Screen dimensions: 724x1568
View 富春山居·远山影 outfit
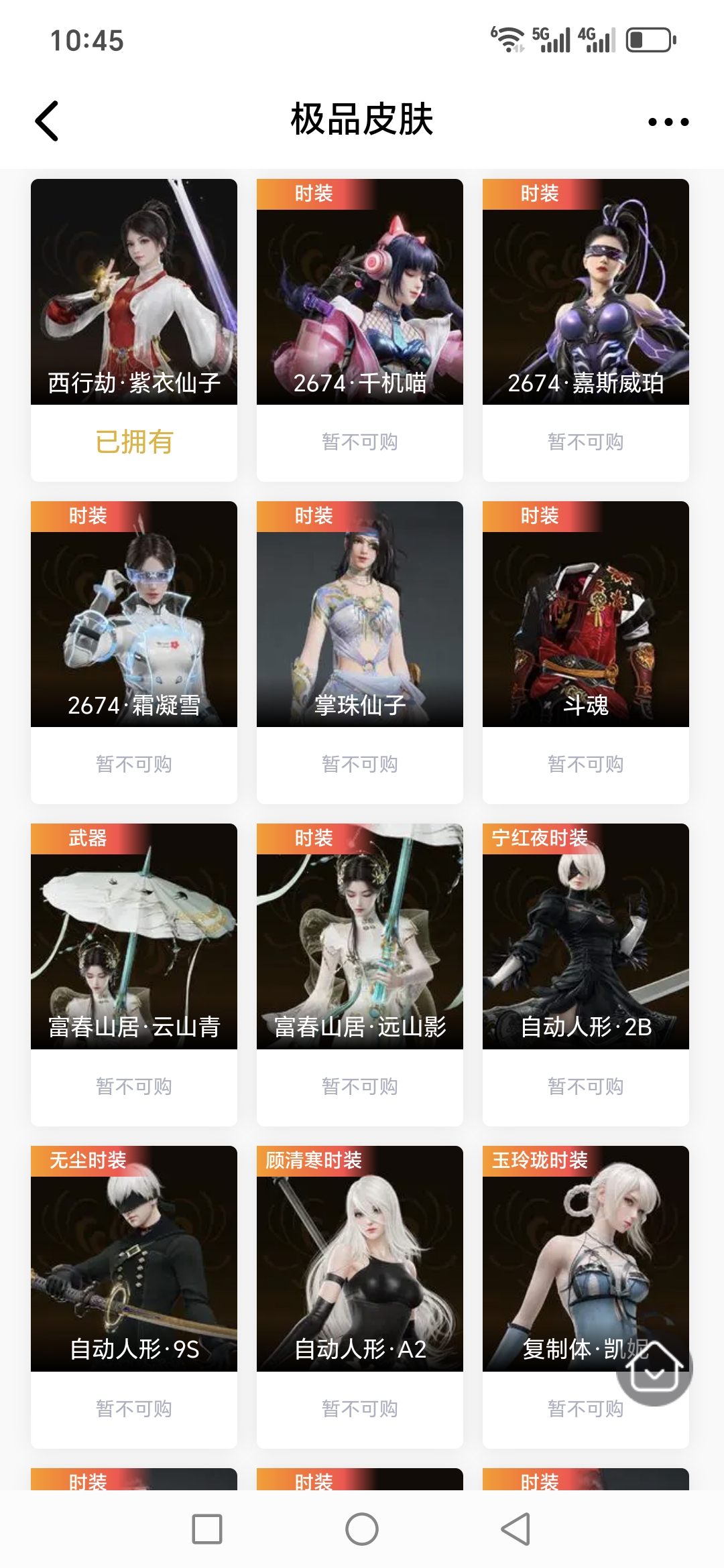point(360,937)
